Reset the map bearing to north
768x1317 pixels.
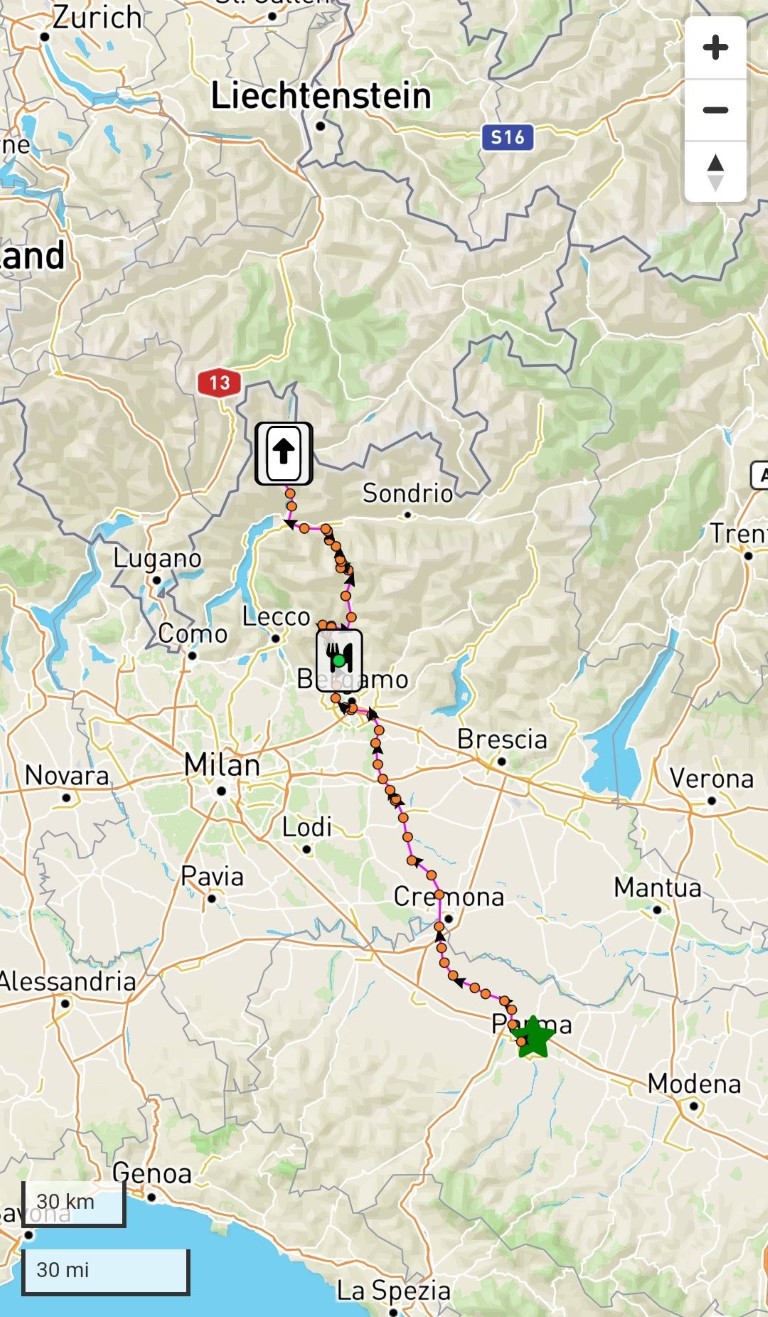[715, 171]
